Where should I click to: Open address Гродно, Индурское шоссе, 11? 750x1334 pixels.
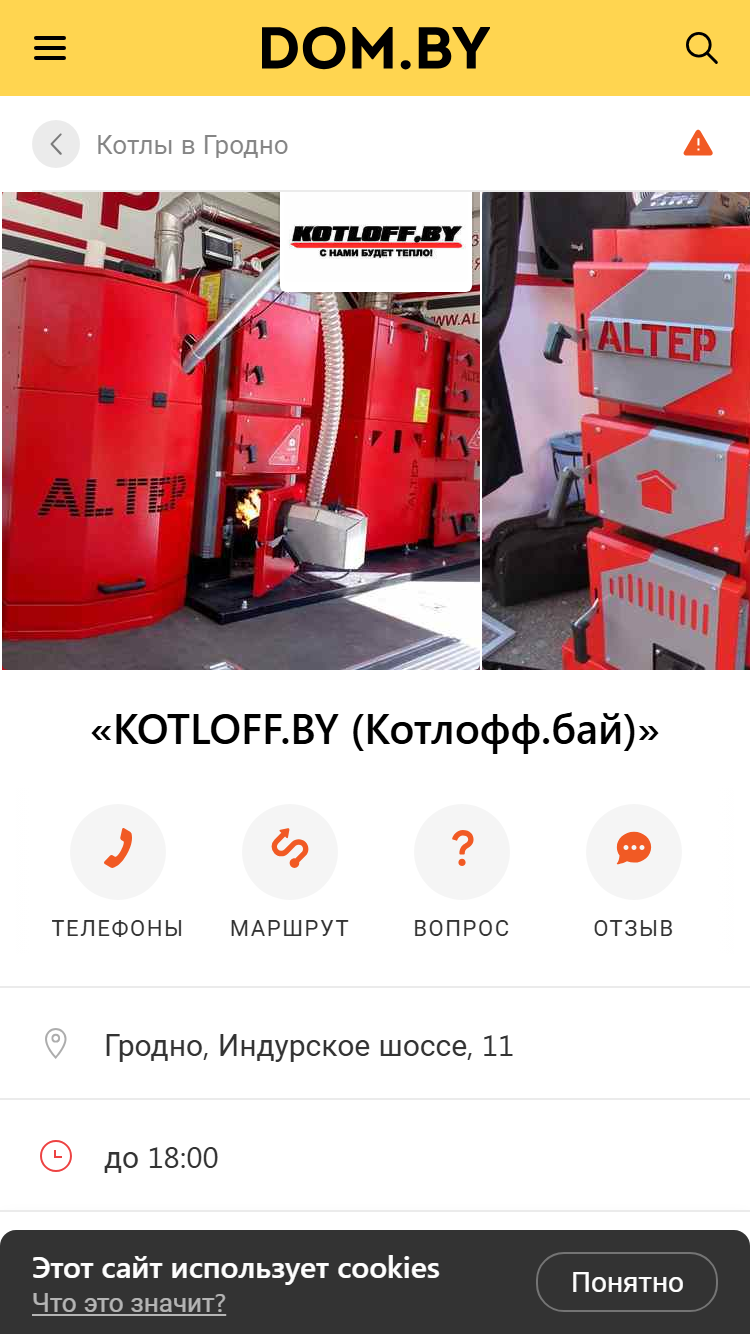pos(375,1045)
